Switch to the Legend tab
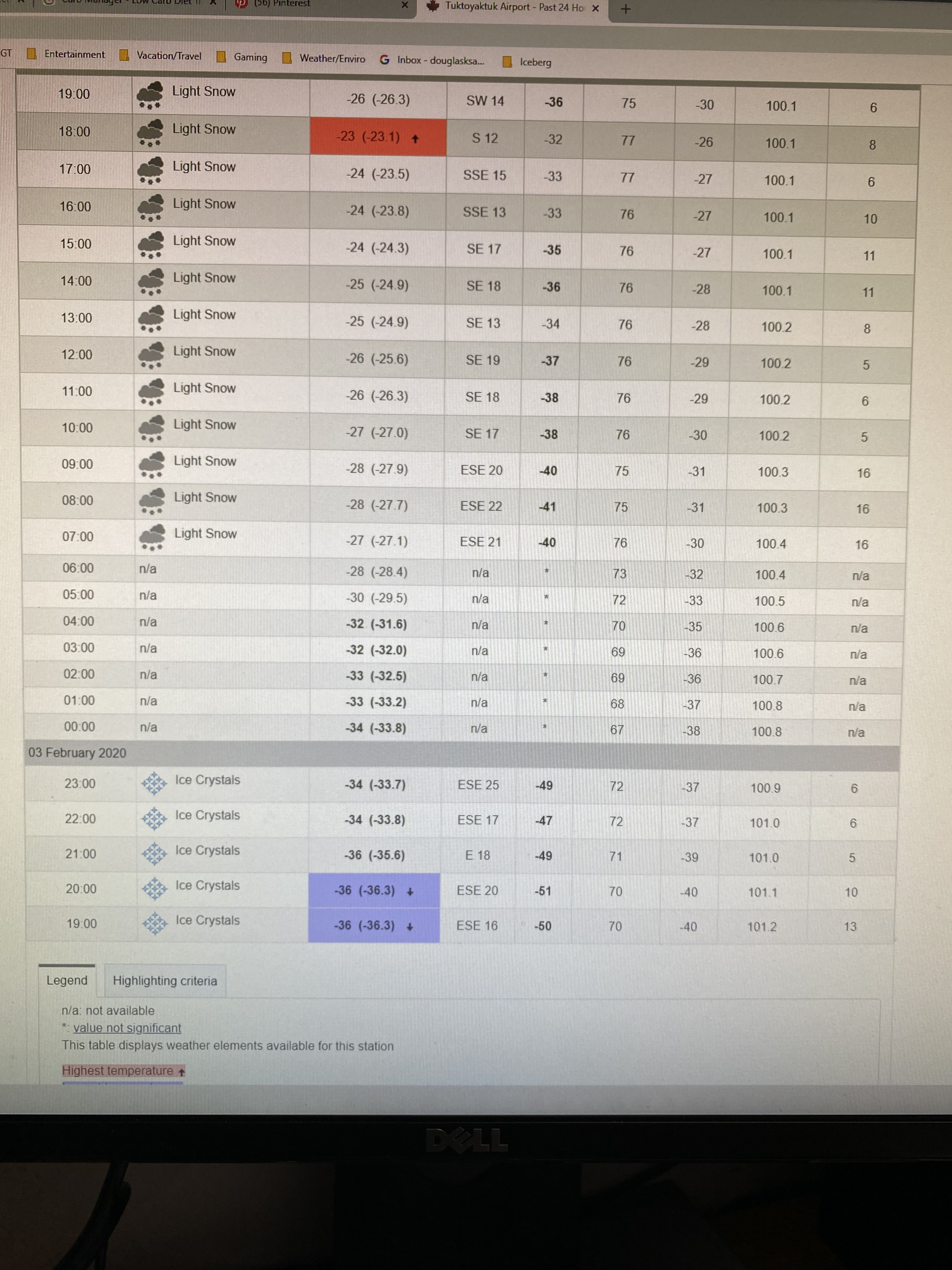Screen dimensions: 952x1270 click(x=66, y=980)
